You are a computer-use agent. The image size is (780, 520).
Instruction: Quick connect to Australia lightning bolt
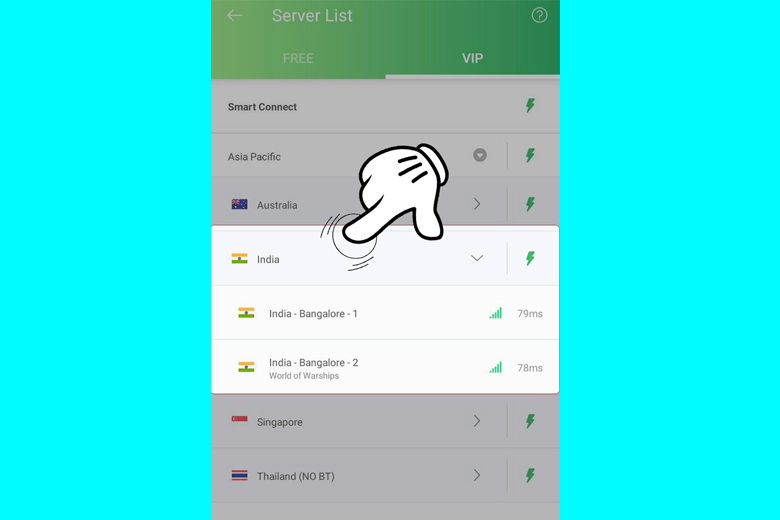pos(531,204)
